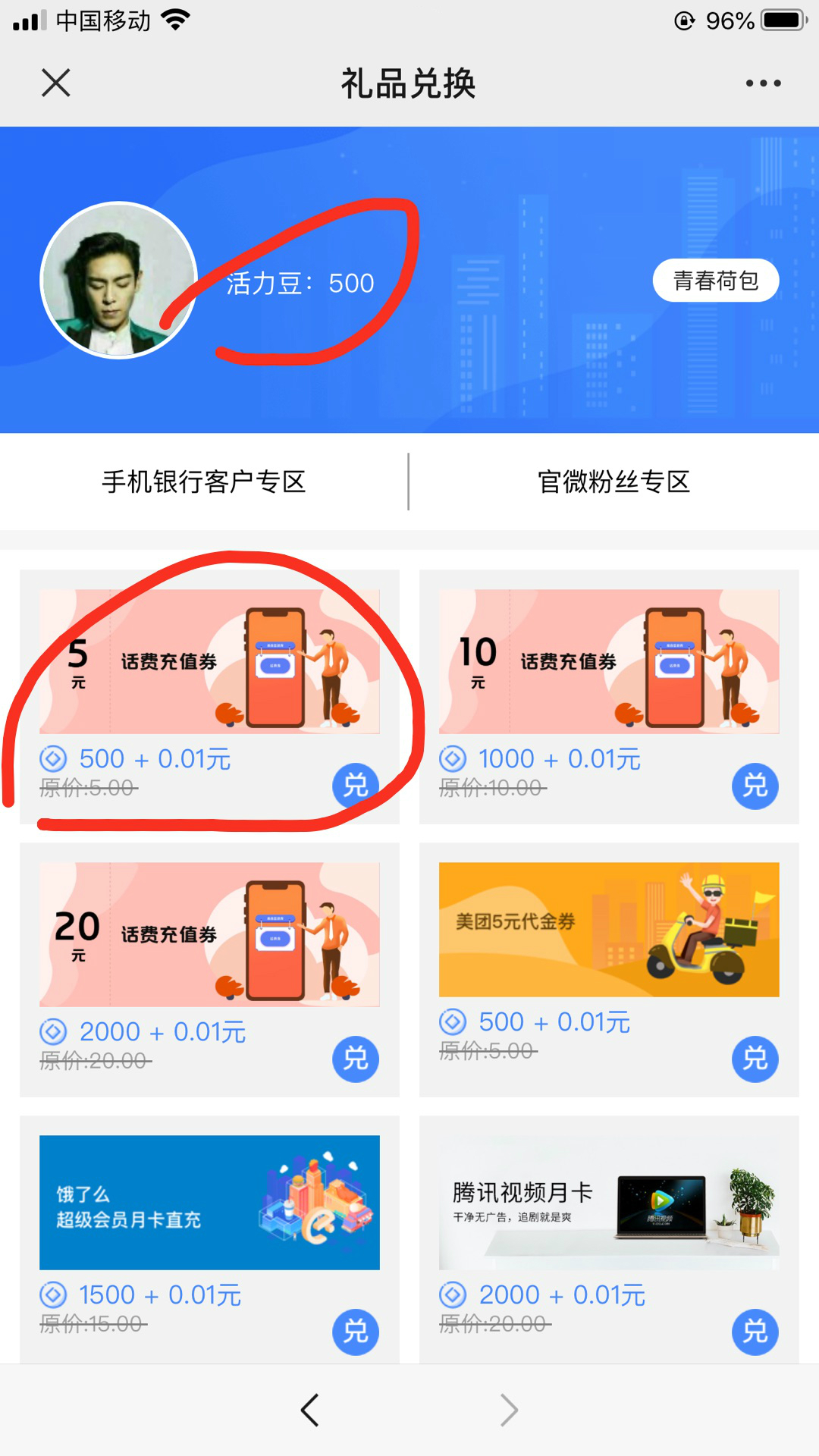Redeem the 腾讯视频月卡
This screenshot has width=819, height=1456.
(755, 1331)
